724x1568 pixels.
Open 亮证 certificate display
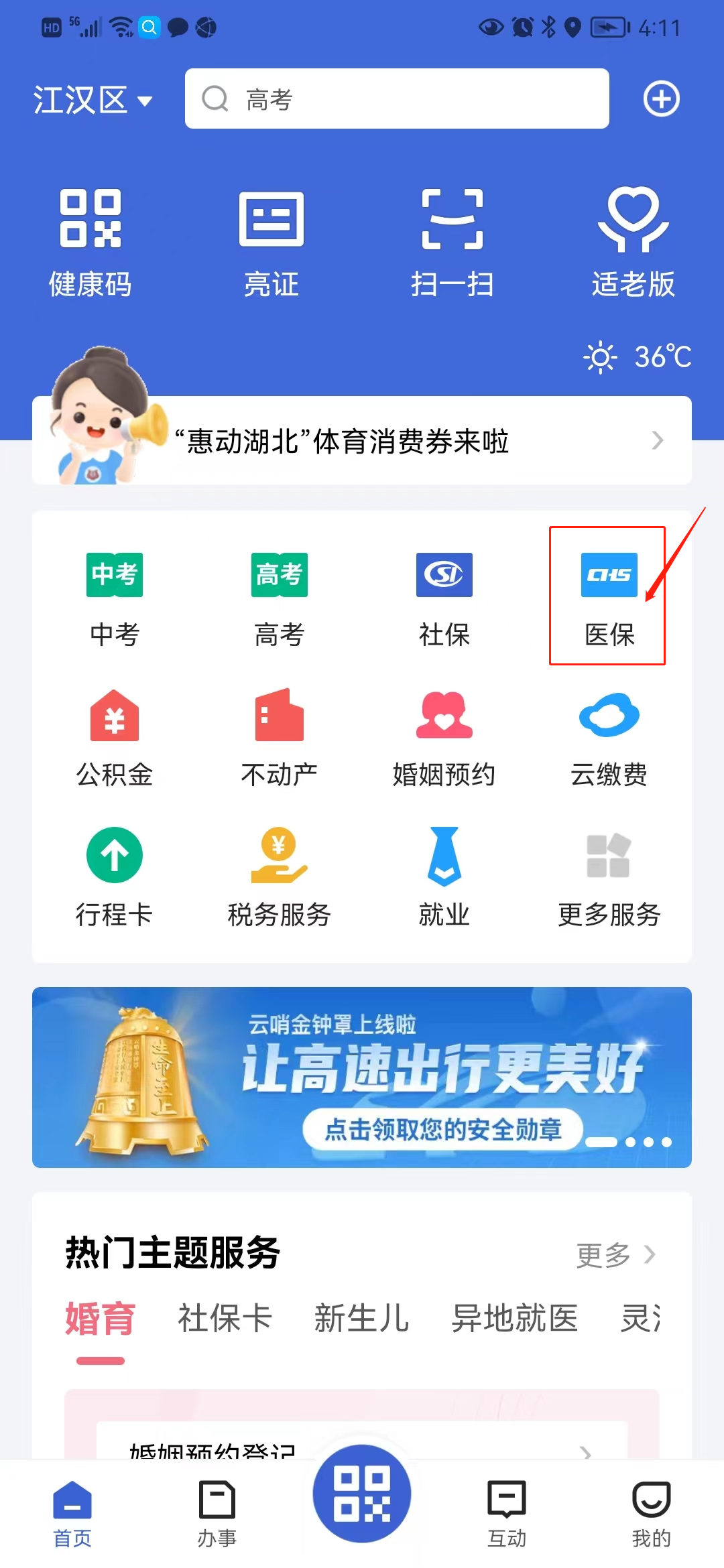coord(271,243)
